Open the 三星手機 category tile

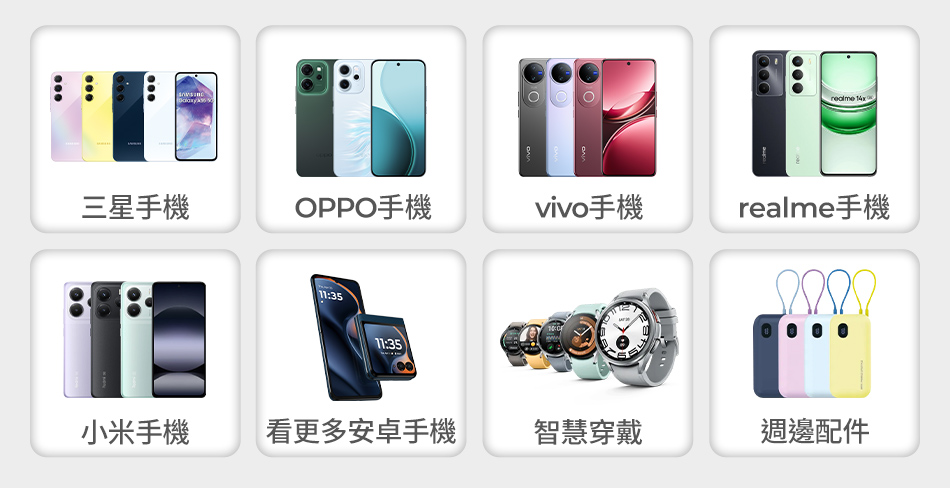click(135, 130)
